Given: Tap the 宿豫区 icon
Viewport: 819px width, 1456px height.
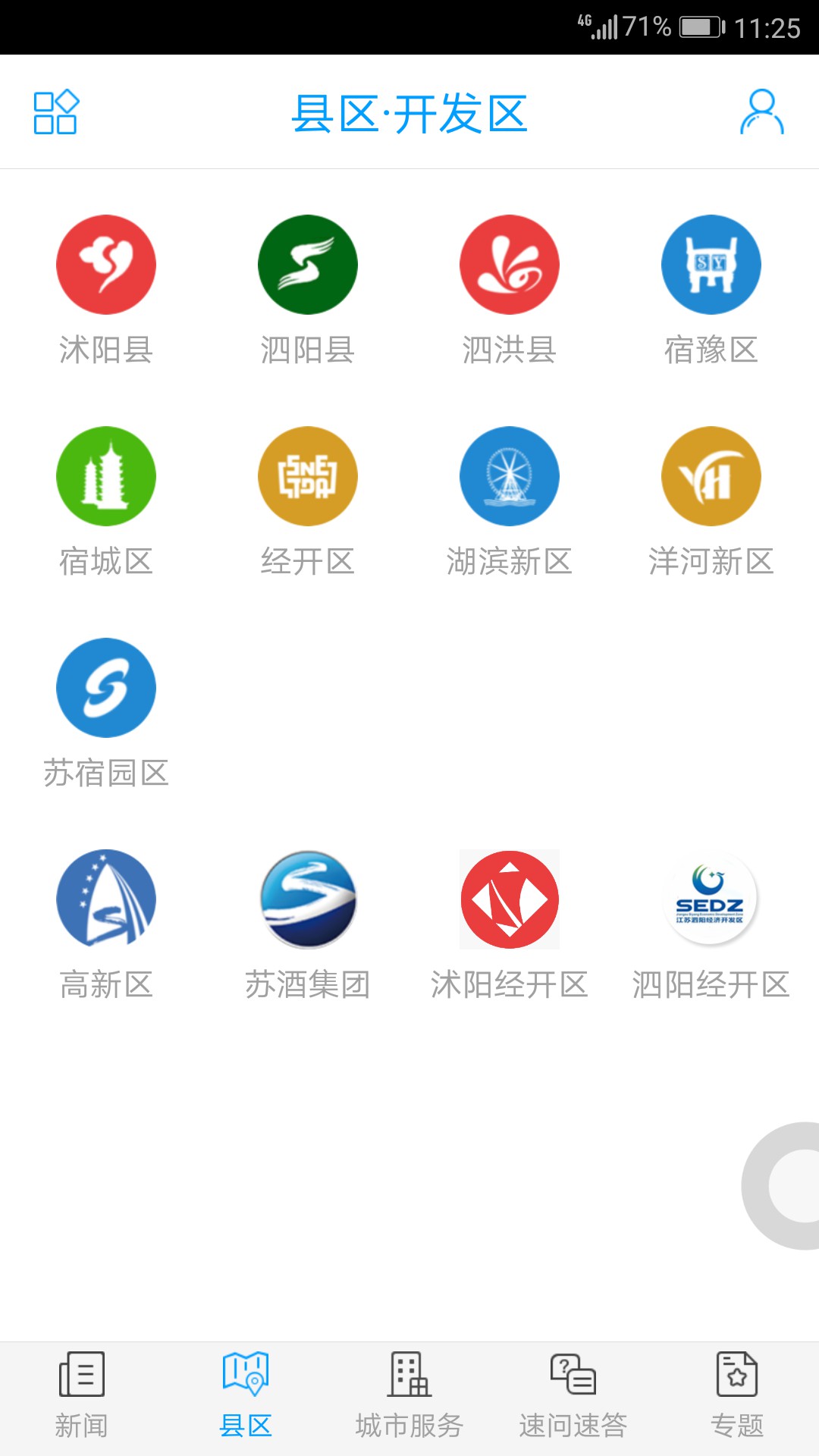Looking at the screenshot, I should (x=711, y=264).
